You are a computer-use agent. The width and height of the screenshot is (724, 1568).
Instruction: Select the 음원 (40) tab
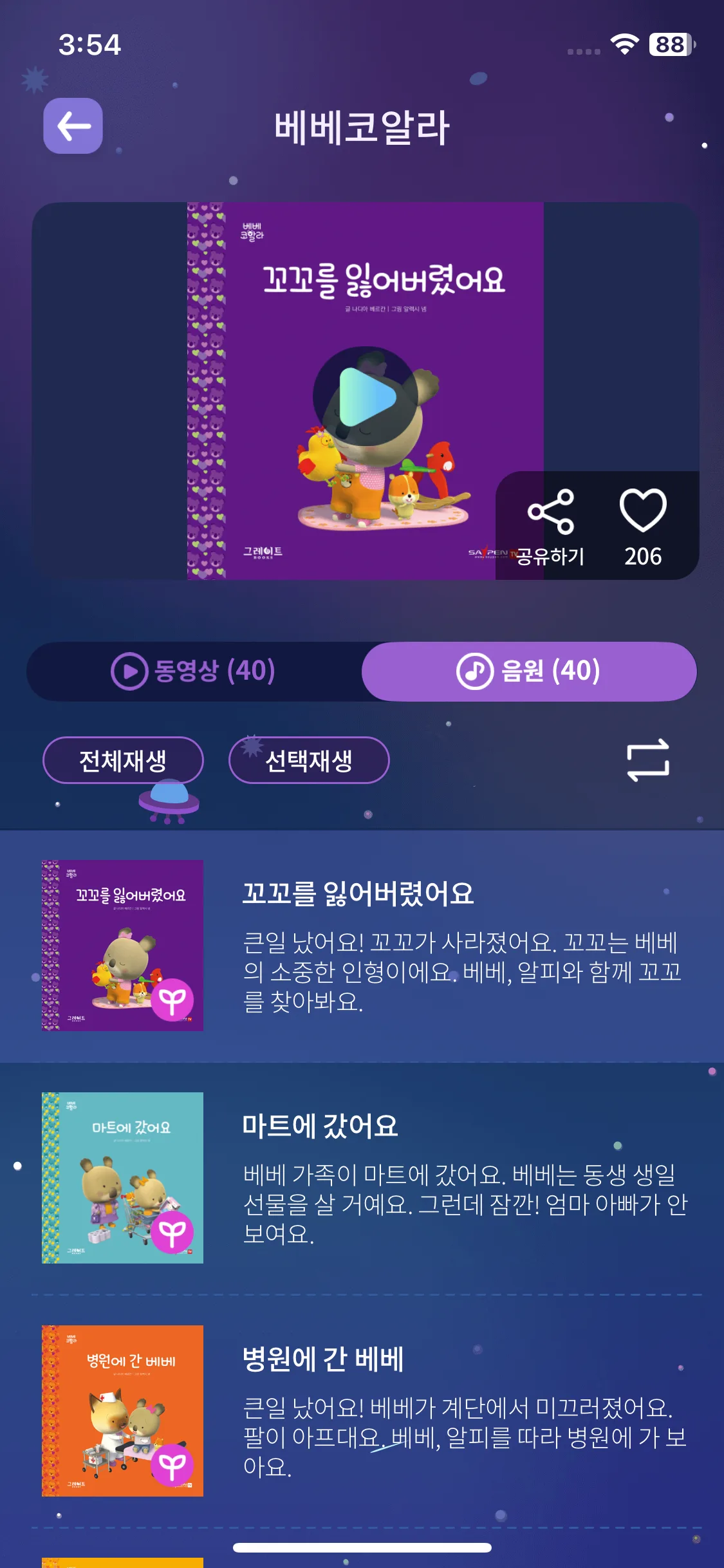529,671
